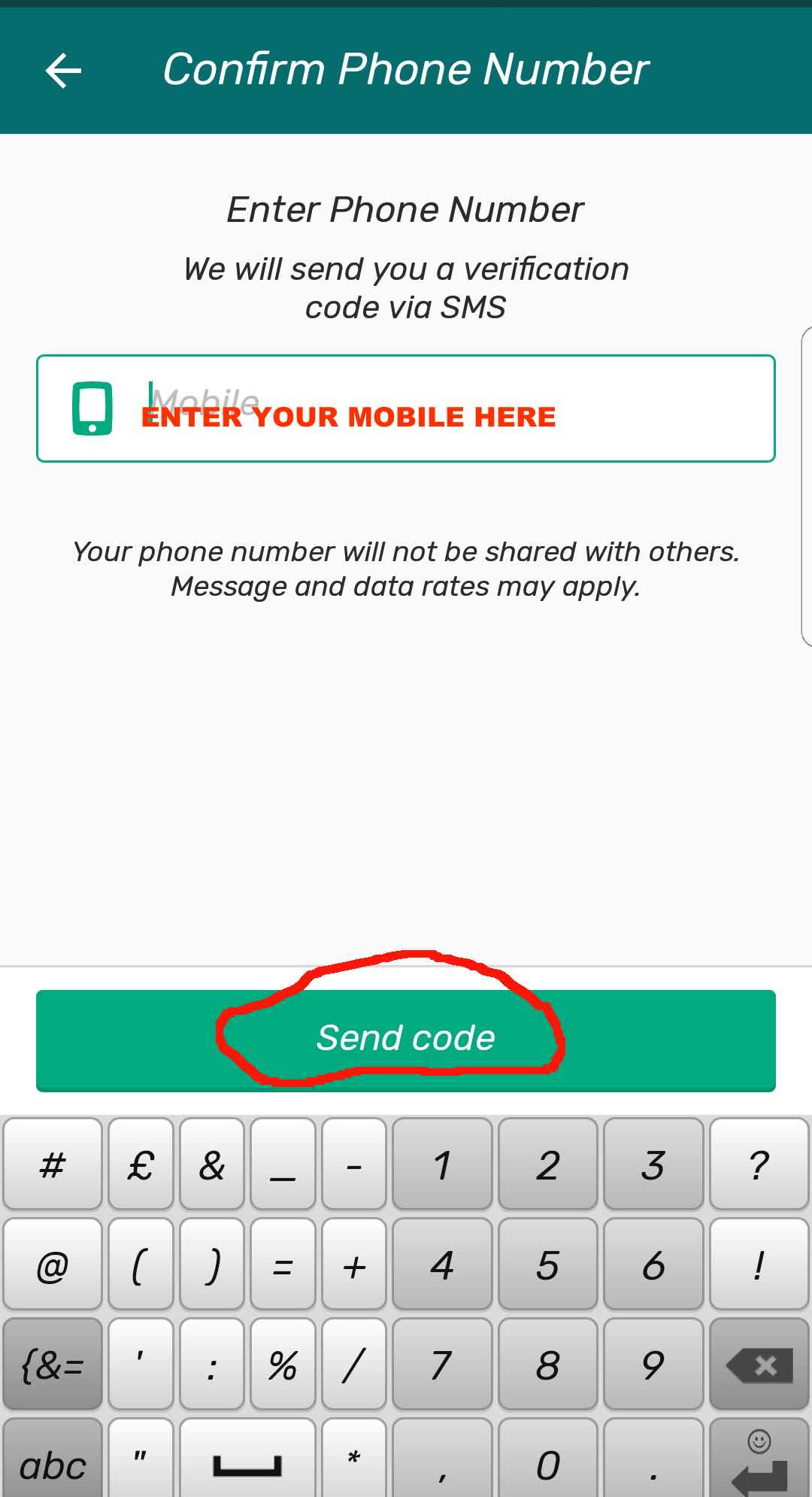Go back using the top arrow
The image size is (812, 1497).
63,71
